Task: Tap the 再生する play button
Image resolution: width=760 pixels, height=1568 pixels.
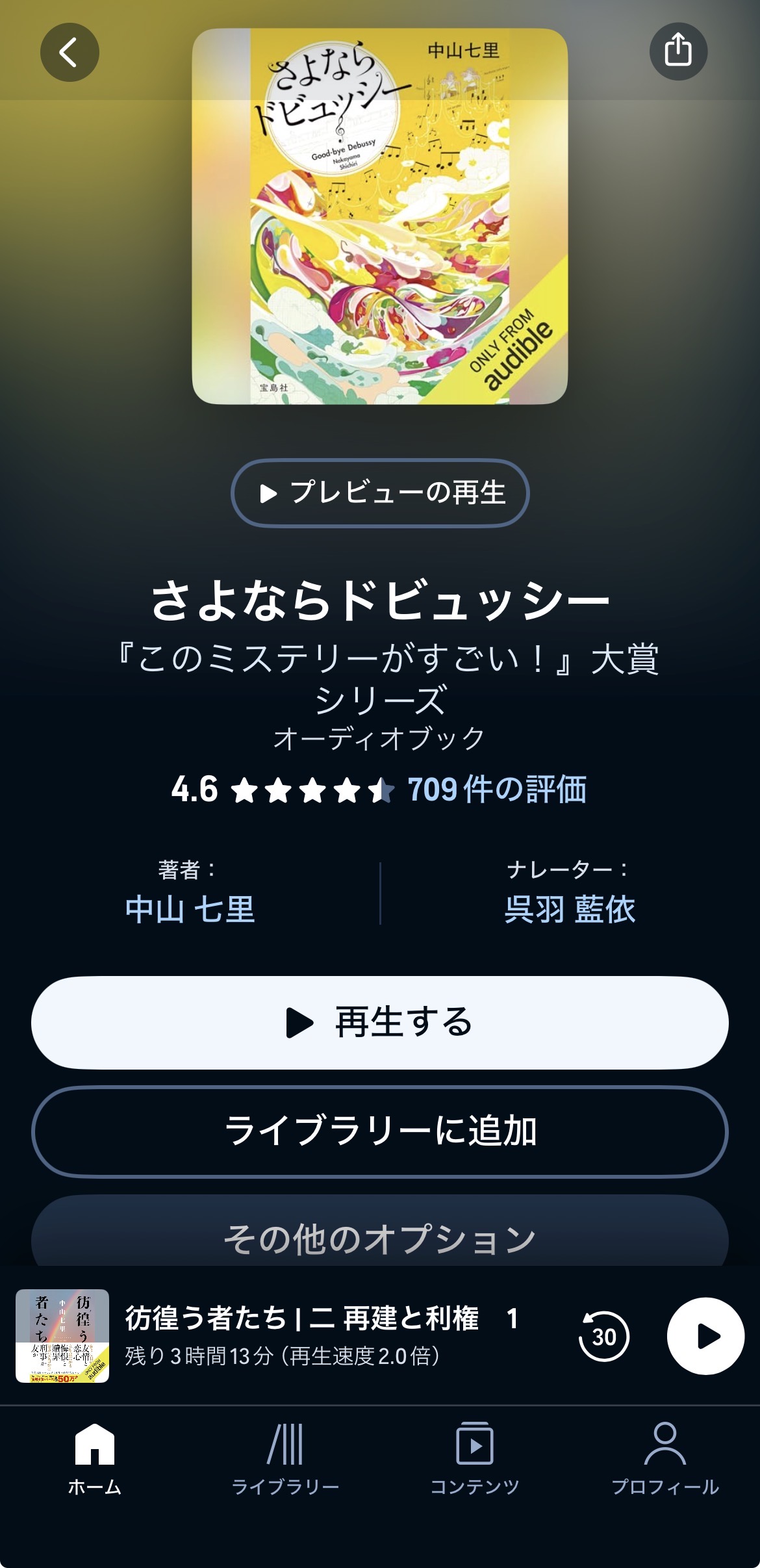Action: tap(380, 1022)
